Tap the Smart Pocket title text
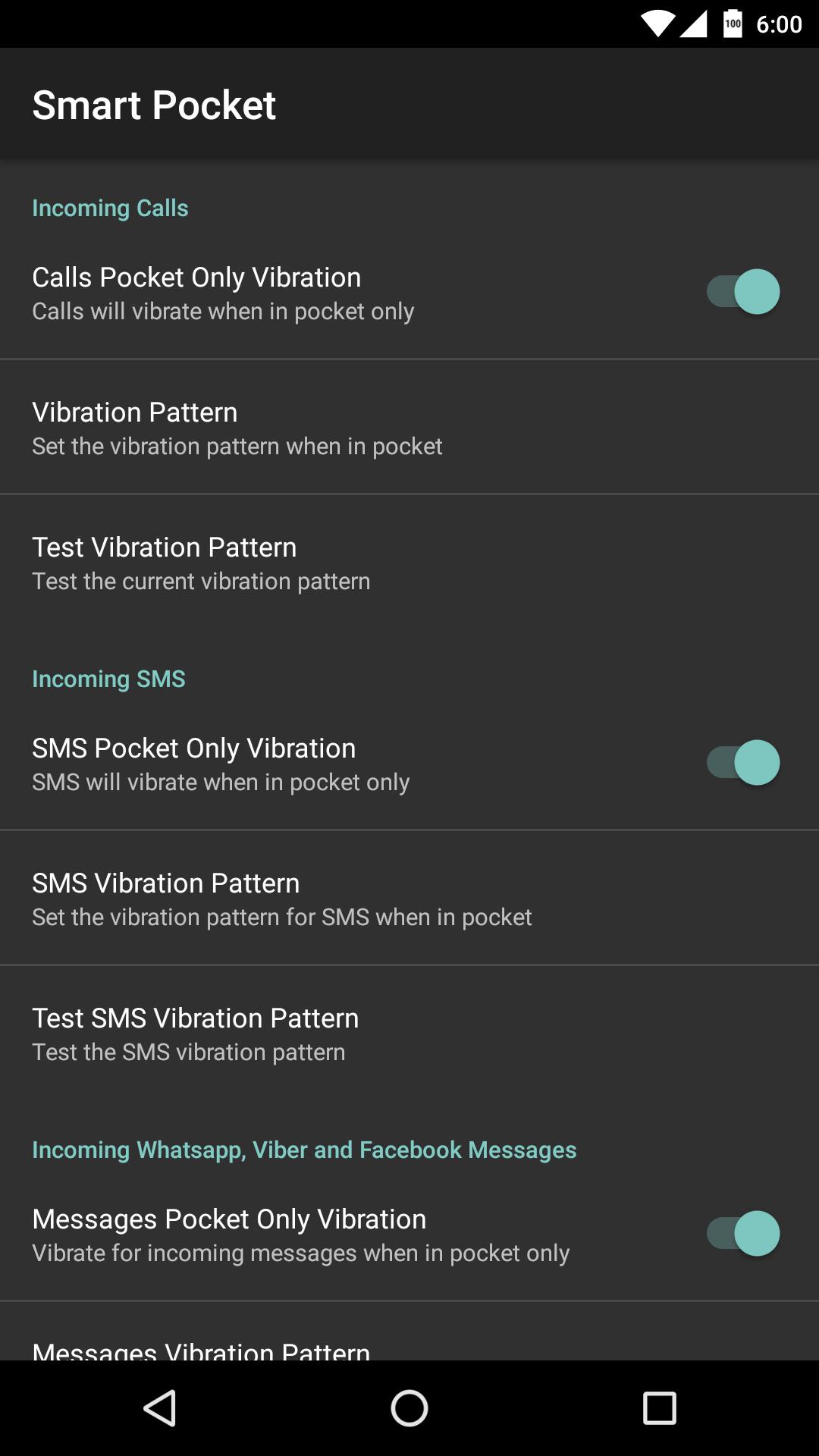 click(x=154, y=105)
